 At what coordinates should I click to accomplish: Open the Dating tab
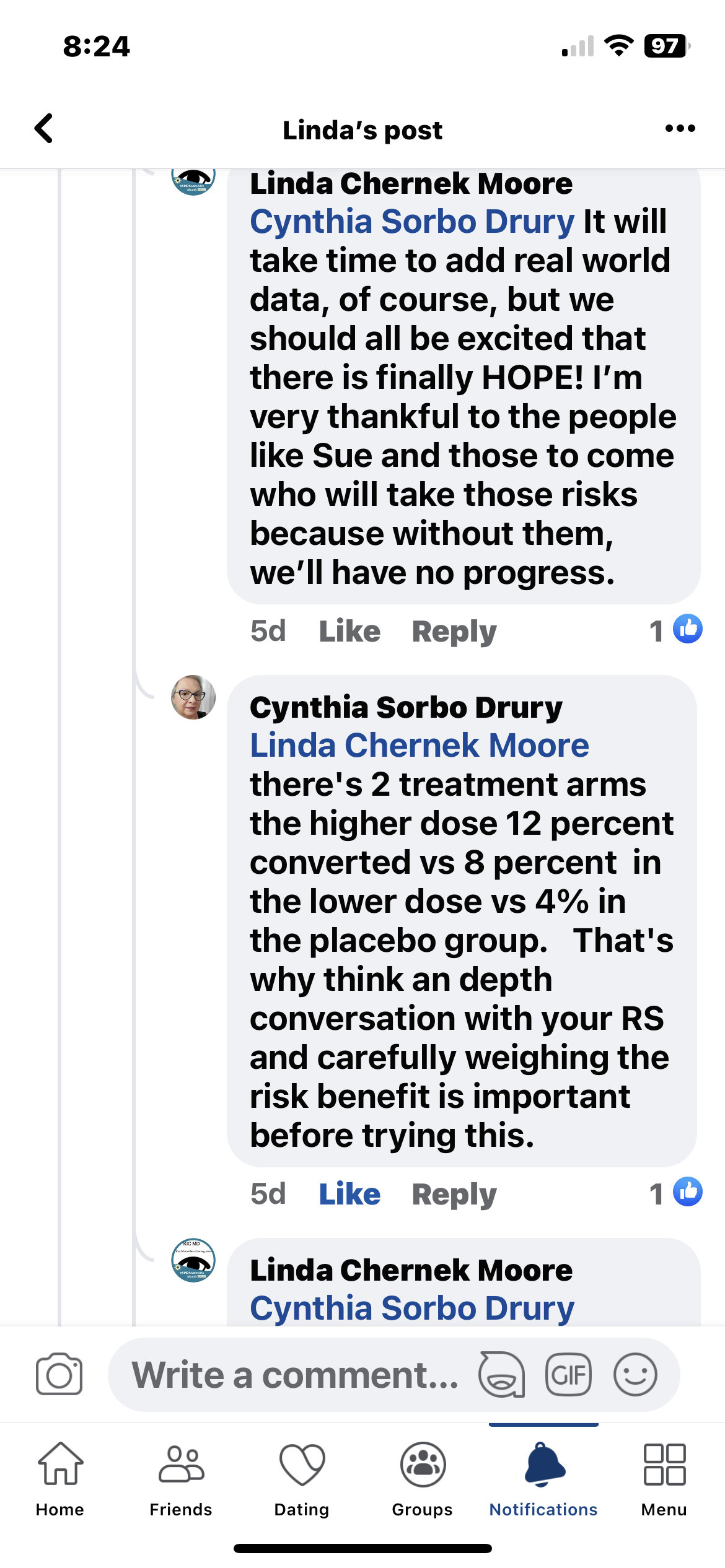302,1477
